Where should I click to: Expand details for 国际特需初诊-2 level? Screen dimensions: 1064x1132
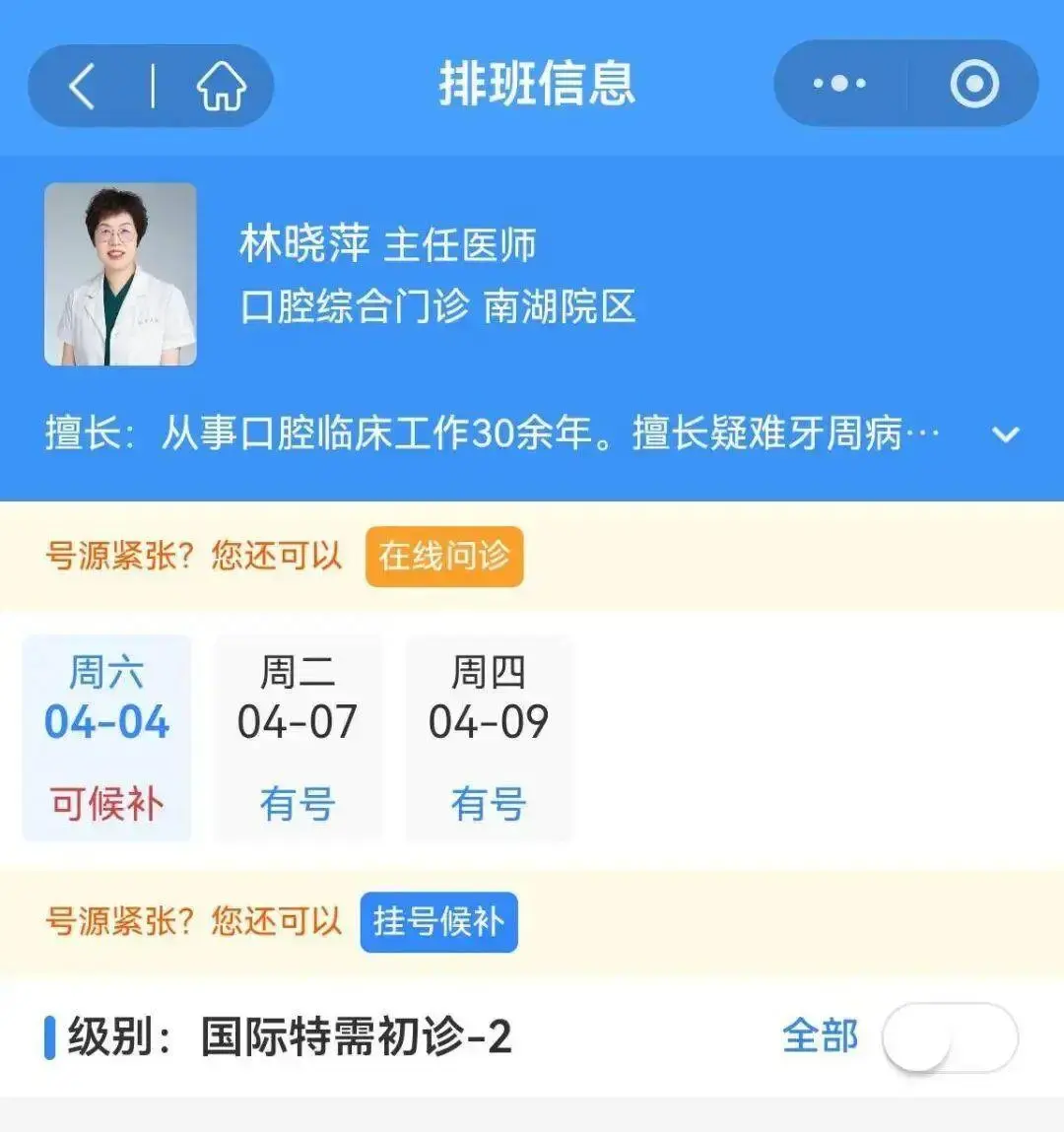coord(360,1037)
